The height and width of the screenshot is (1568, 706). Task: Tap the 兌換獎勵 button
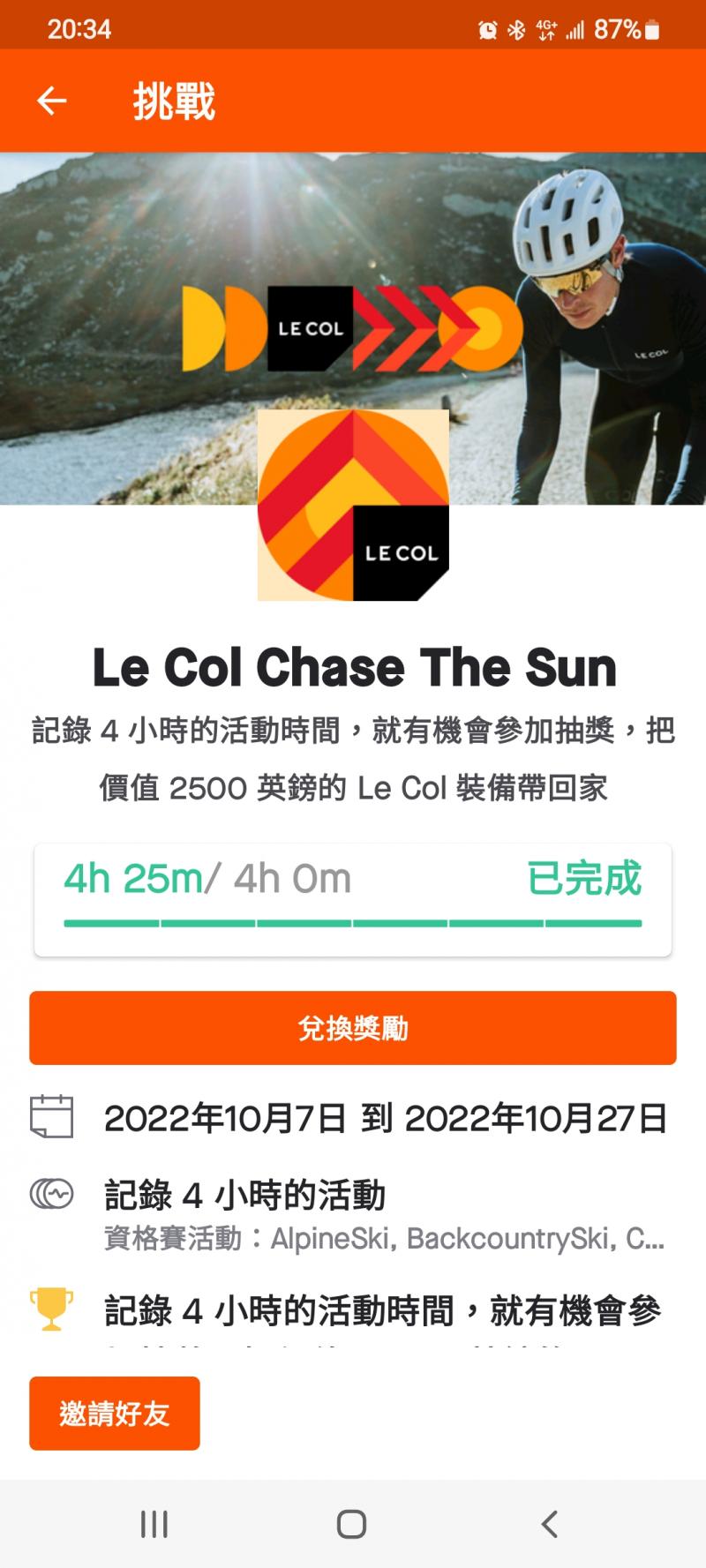click(x=353, y=1028)
